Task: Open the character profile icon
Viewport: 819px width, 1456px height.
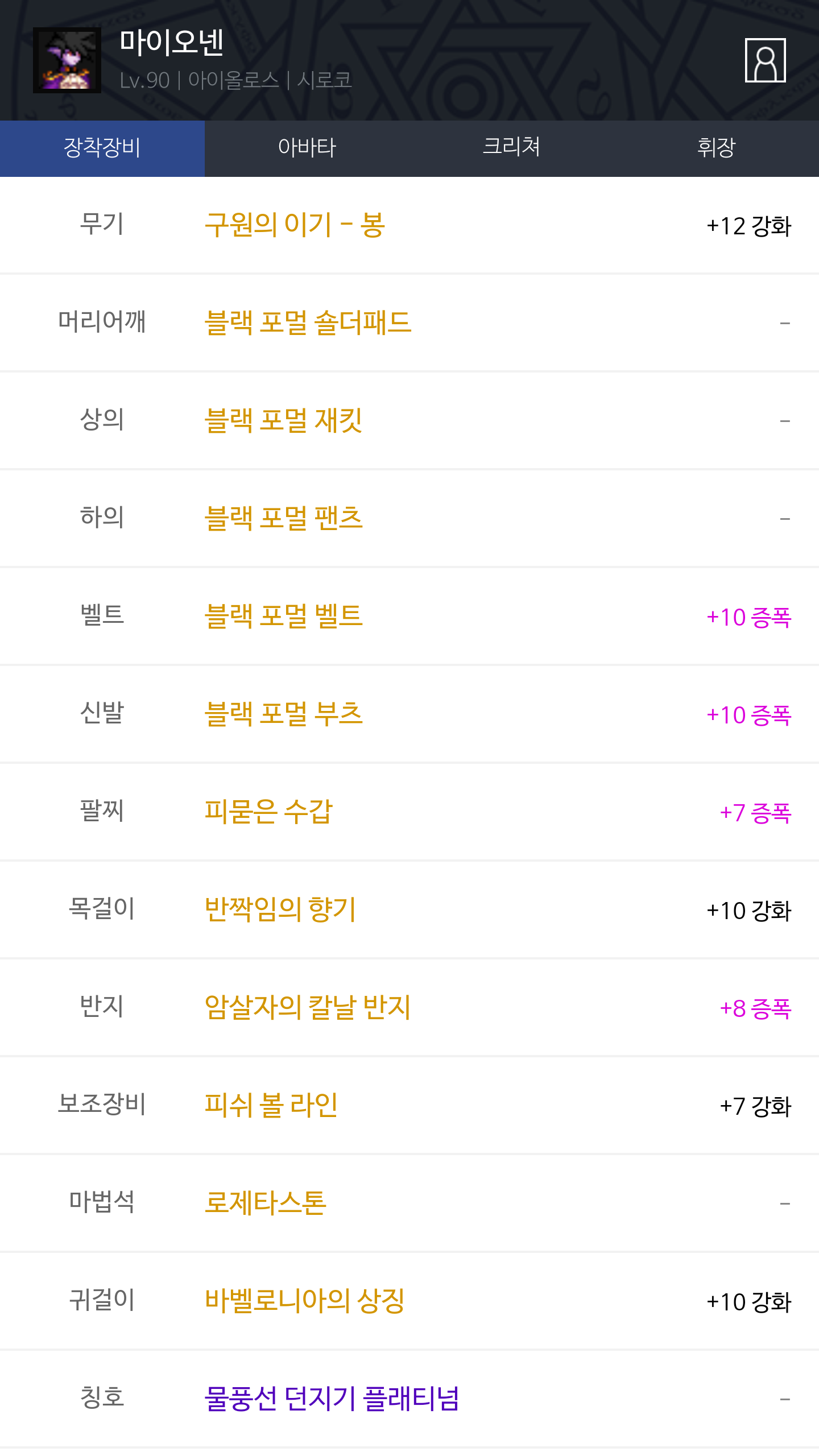Action: (765, 60)
